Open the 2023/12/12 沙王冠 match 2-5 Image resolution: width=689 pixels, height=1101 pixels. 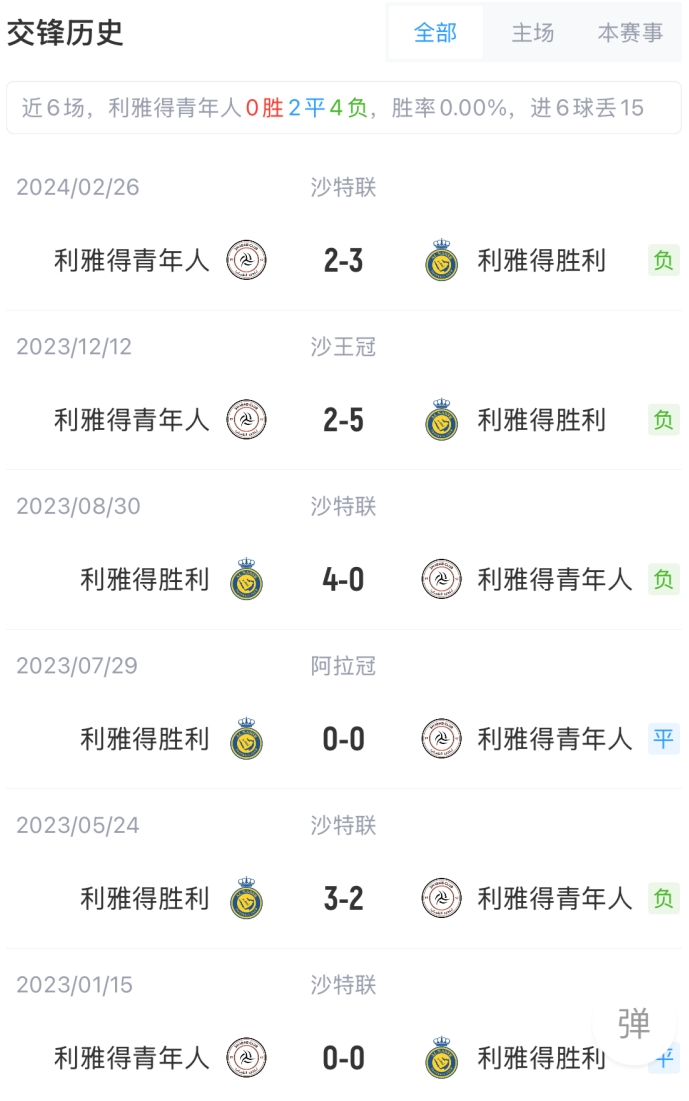pyautogui.click(x=343, y=420)
